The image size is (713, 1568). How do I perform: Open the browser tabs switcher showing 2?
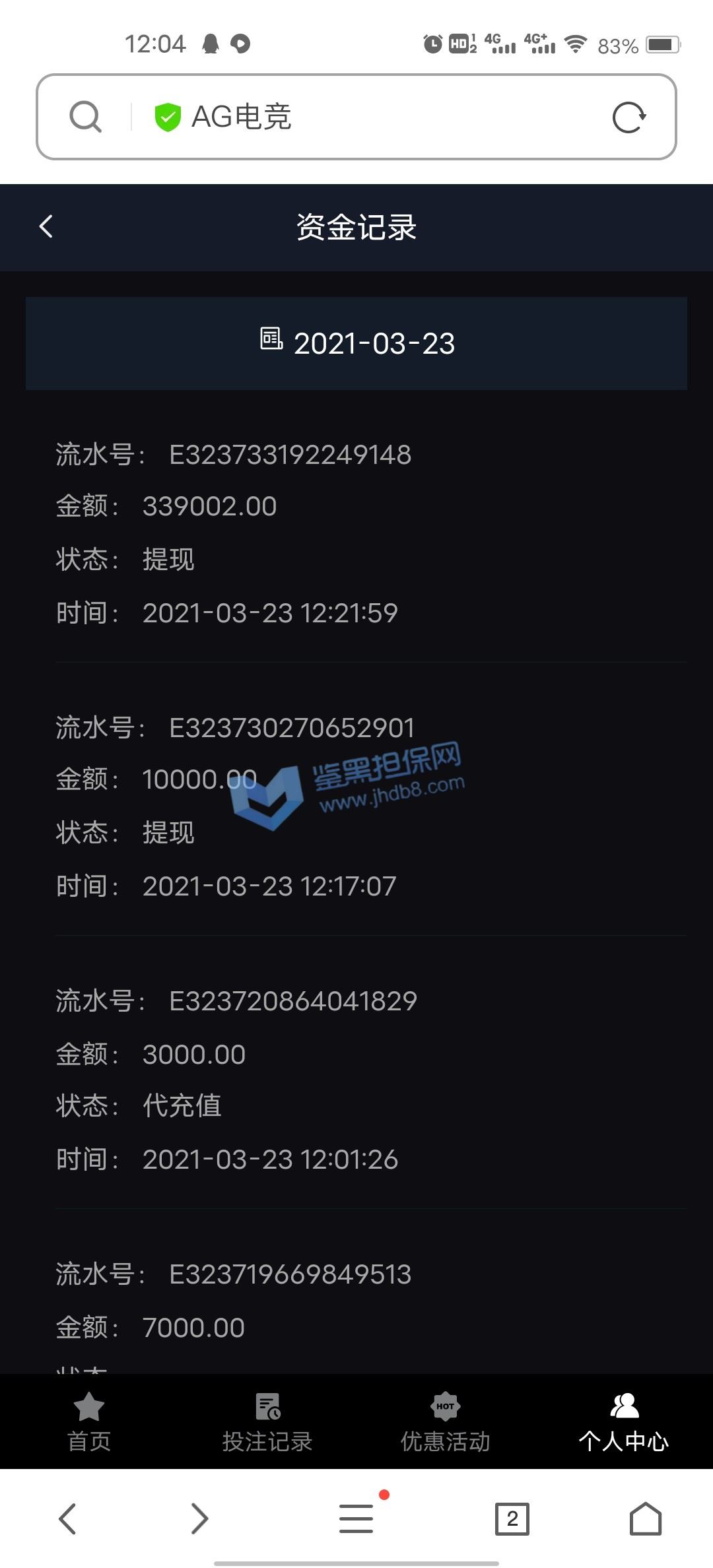tap(512, 1519)
